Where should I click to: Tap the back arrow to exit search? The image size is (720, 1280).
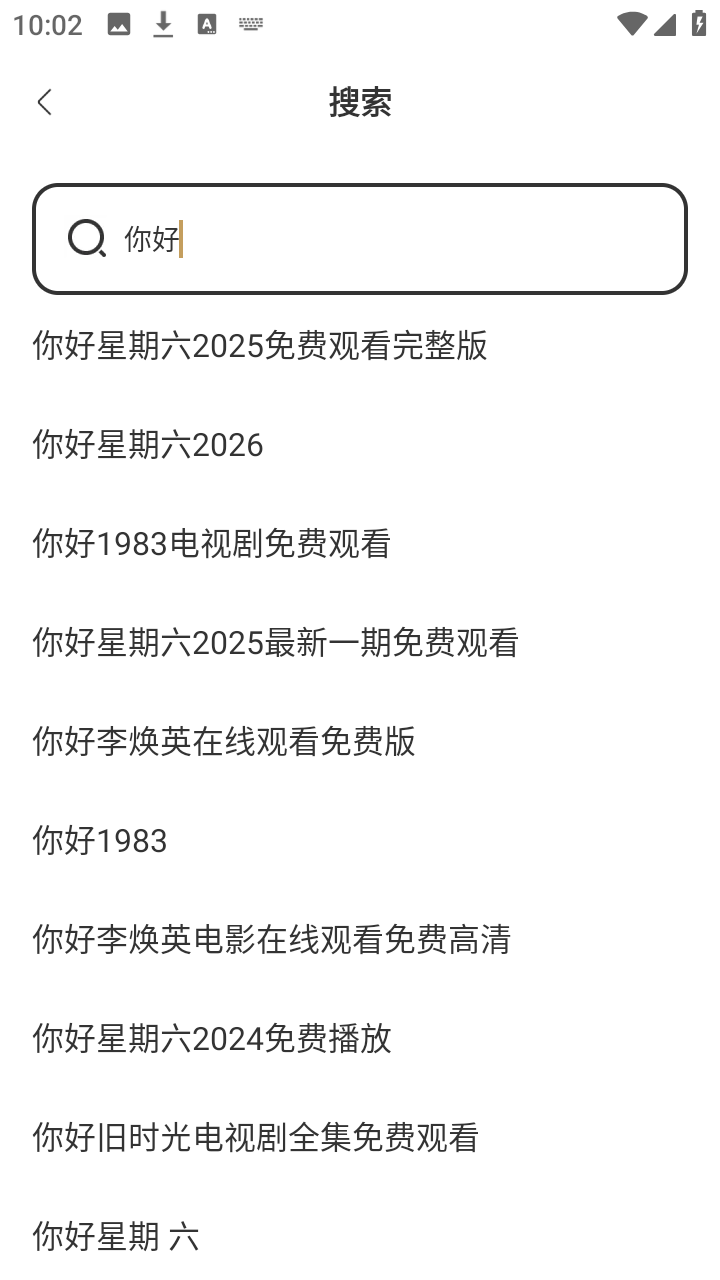click(44, 103)
